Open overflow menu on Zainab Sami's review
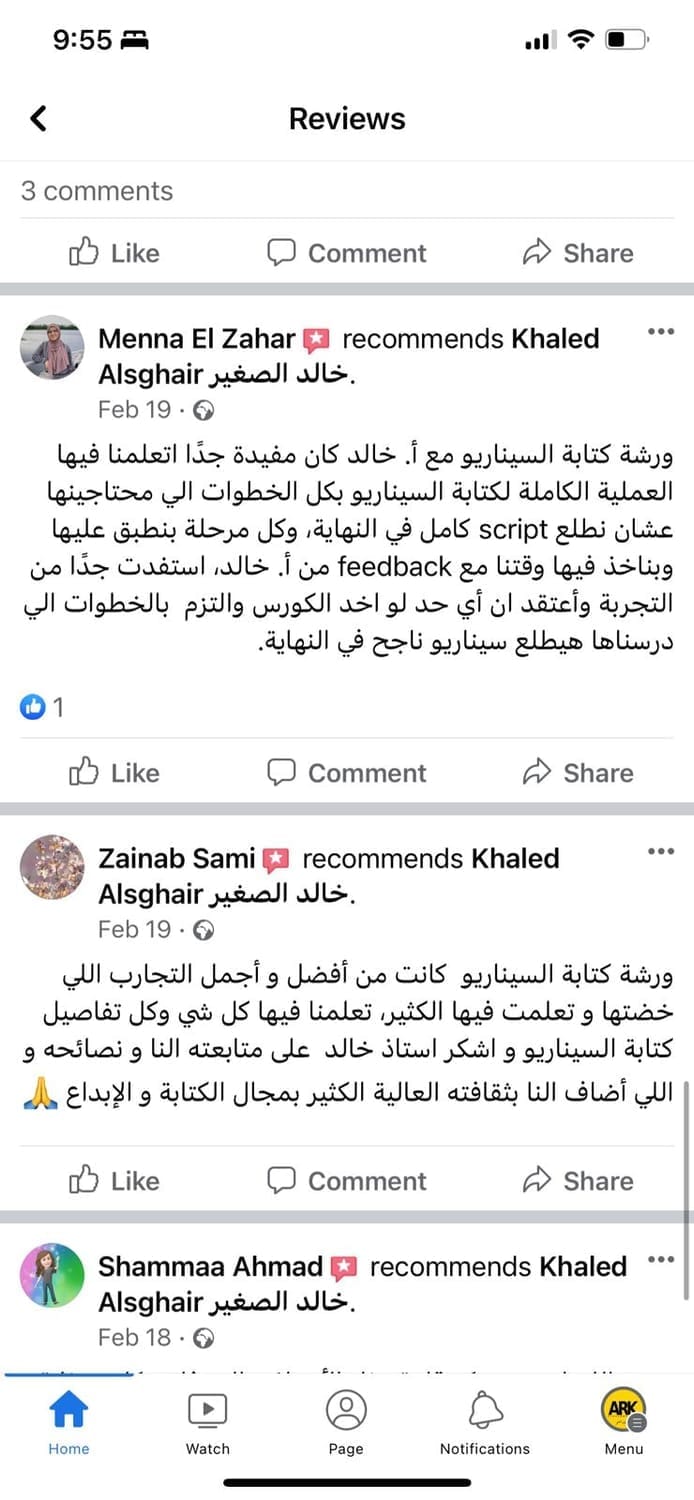The height and width of the screenshot is (1500, 694). (661, 852)
